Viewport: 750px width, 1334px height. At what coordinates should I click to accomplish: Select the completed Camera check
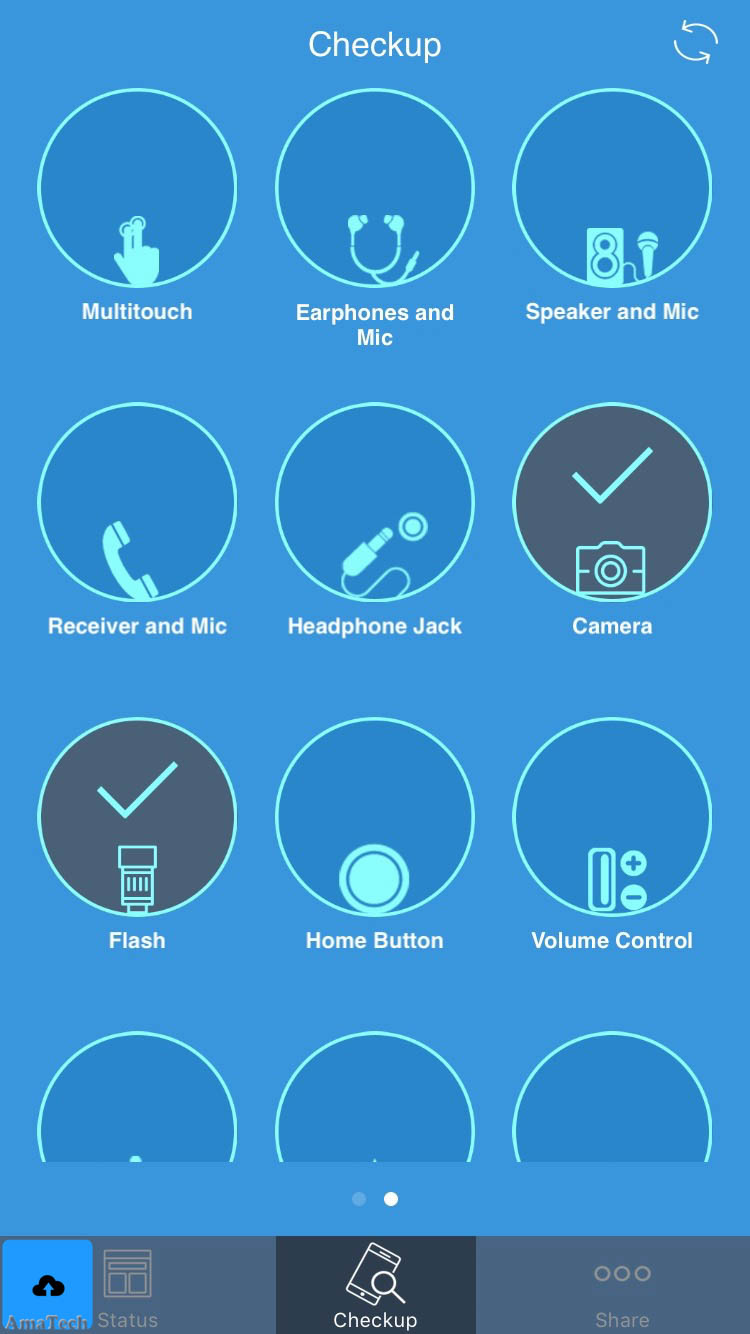pyautogui.click(x=612, y=502)
